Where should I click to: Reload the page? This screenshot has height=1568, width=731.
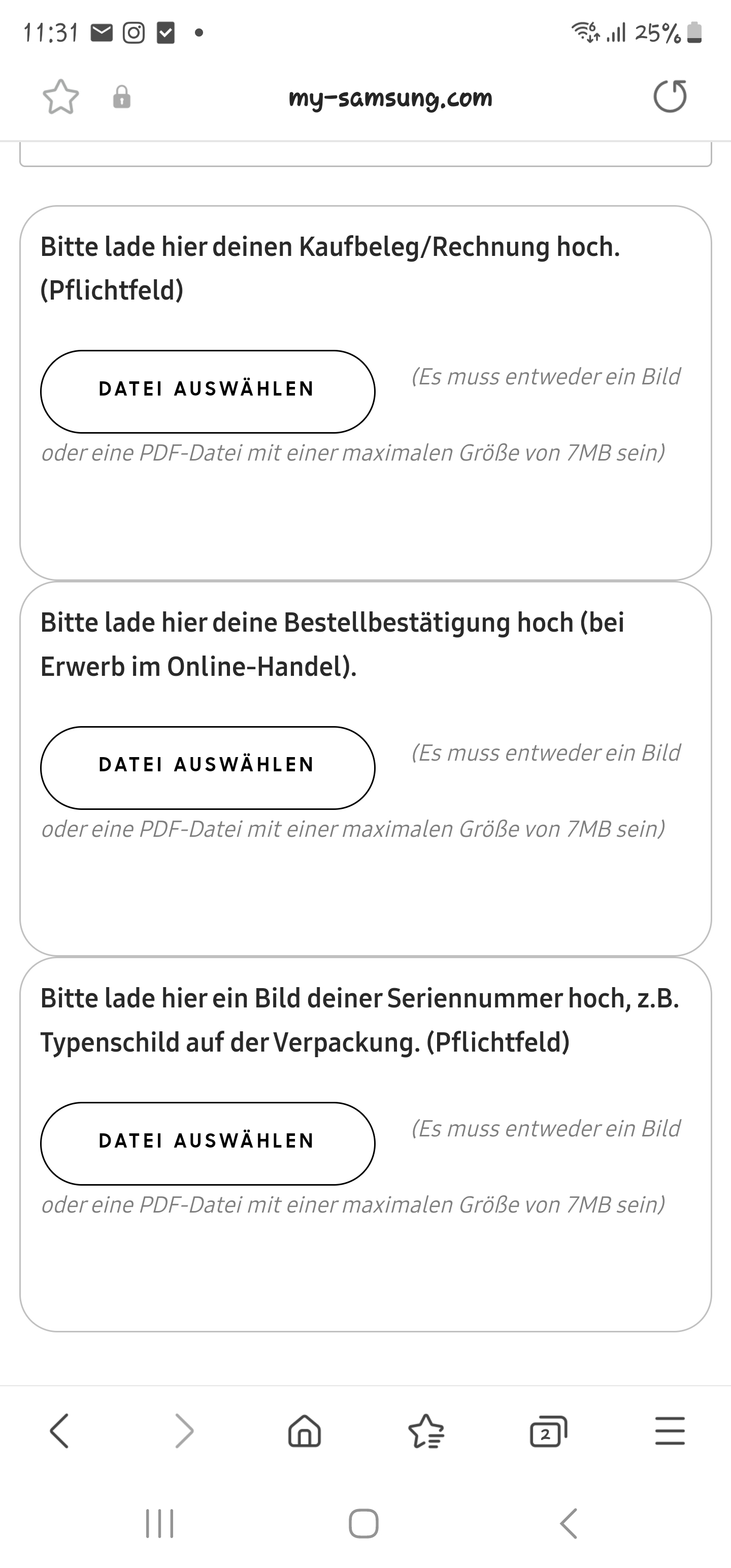tap(670, 96)
